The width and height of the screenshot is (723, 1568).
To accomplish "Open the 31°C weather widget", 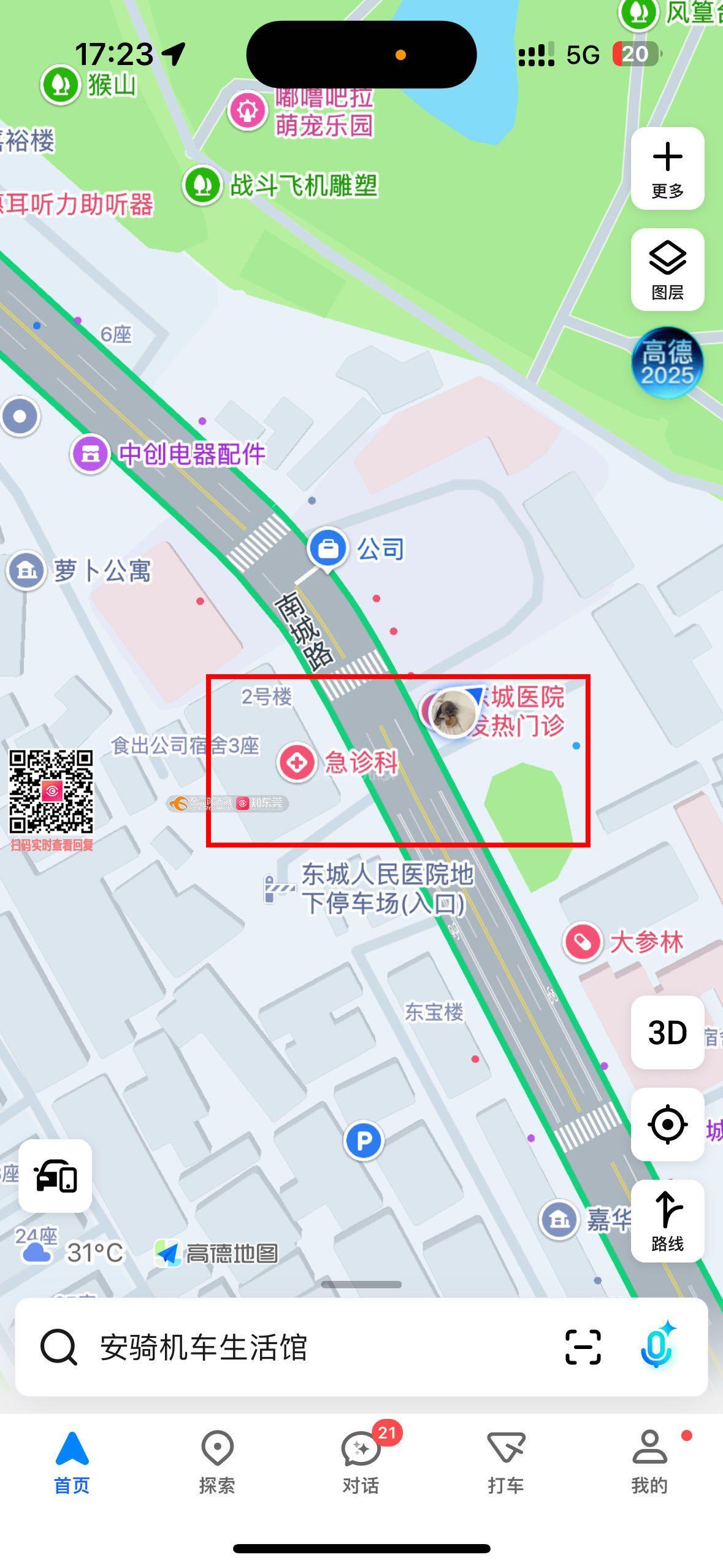I will pyautogui.click(x=72, y=1253).
